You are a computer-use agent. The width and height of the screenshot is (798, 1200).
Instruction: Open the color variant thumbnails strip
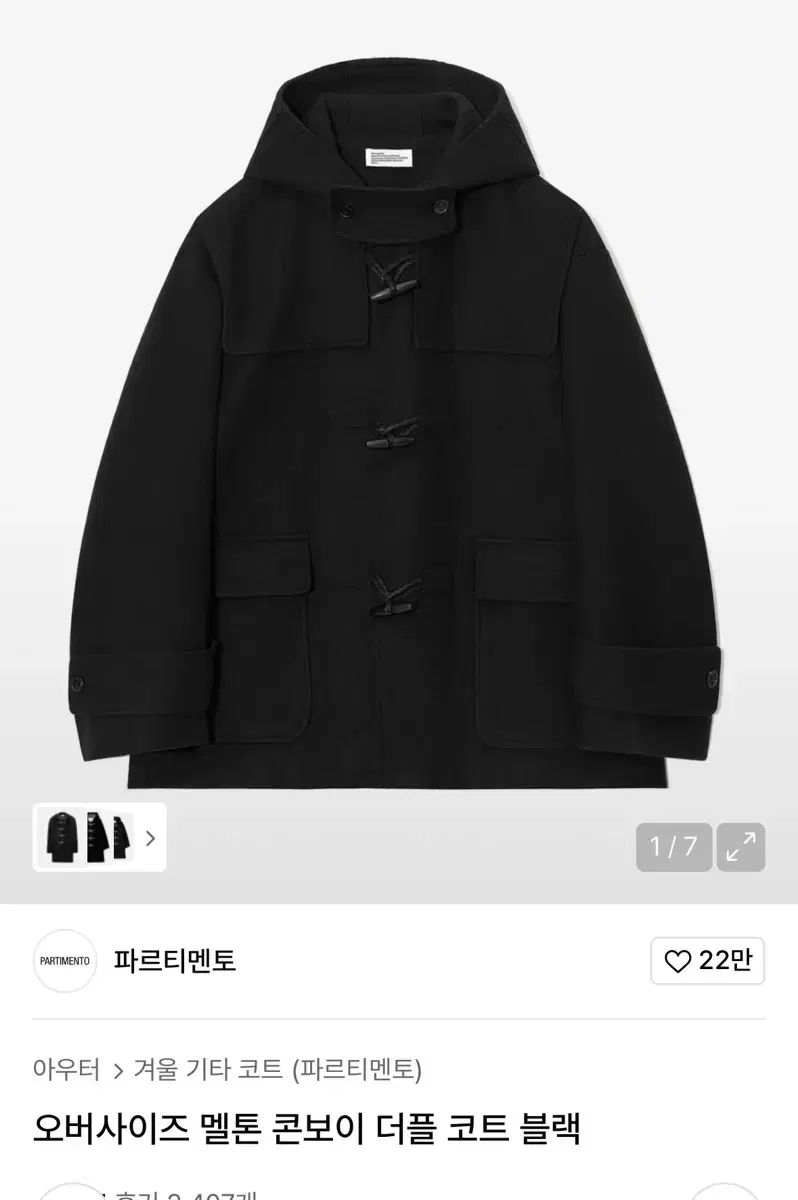99,837
